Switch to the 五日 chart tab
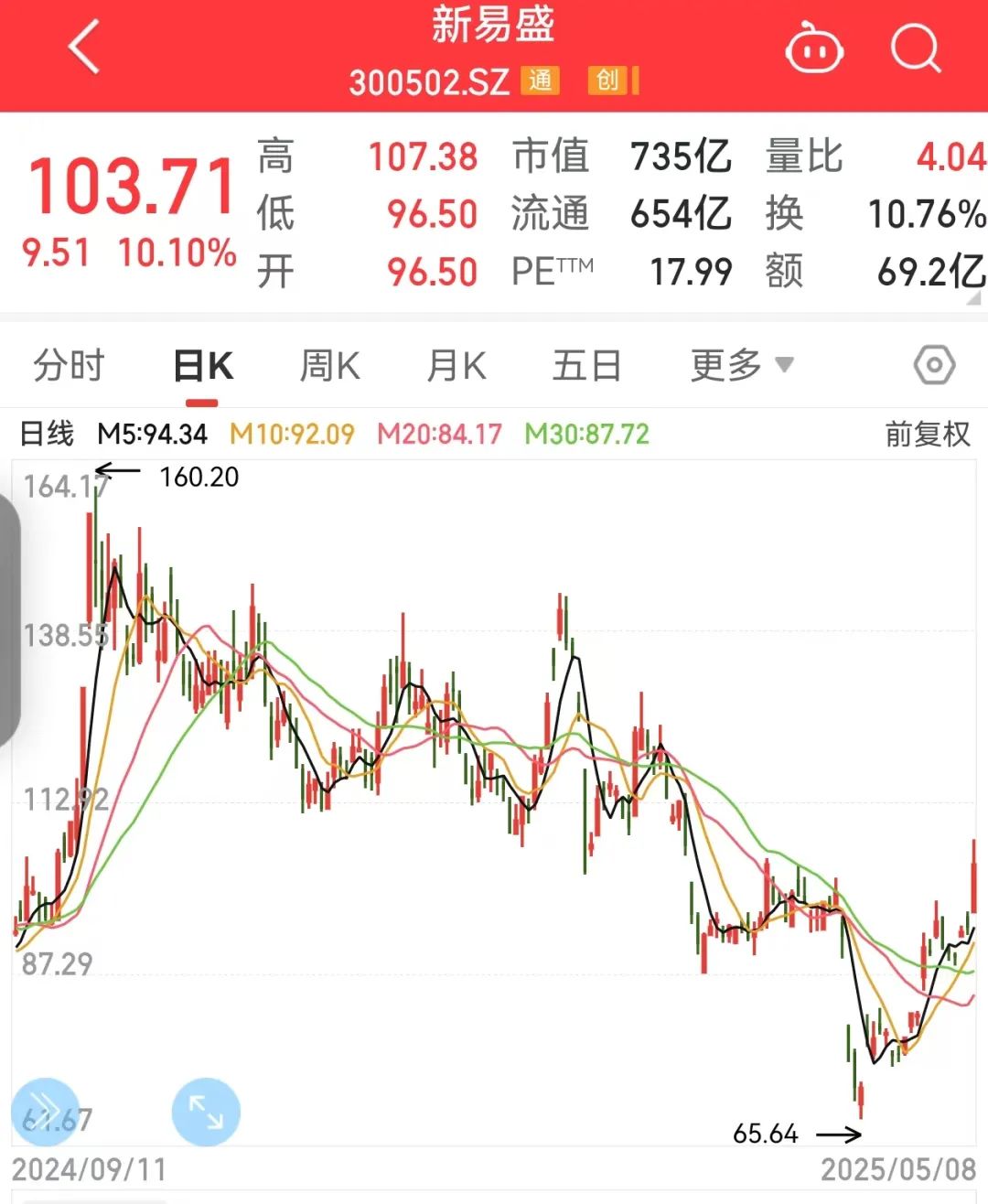 click(586, 366)
